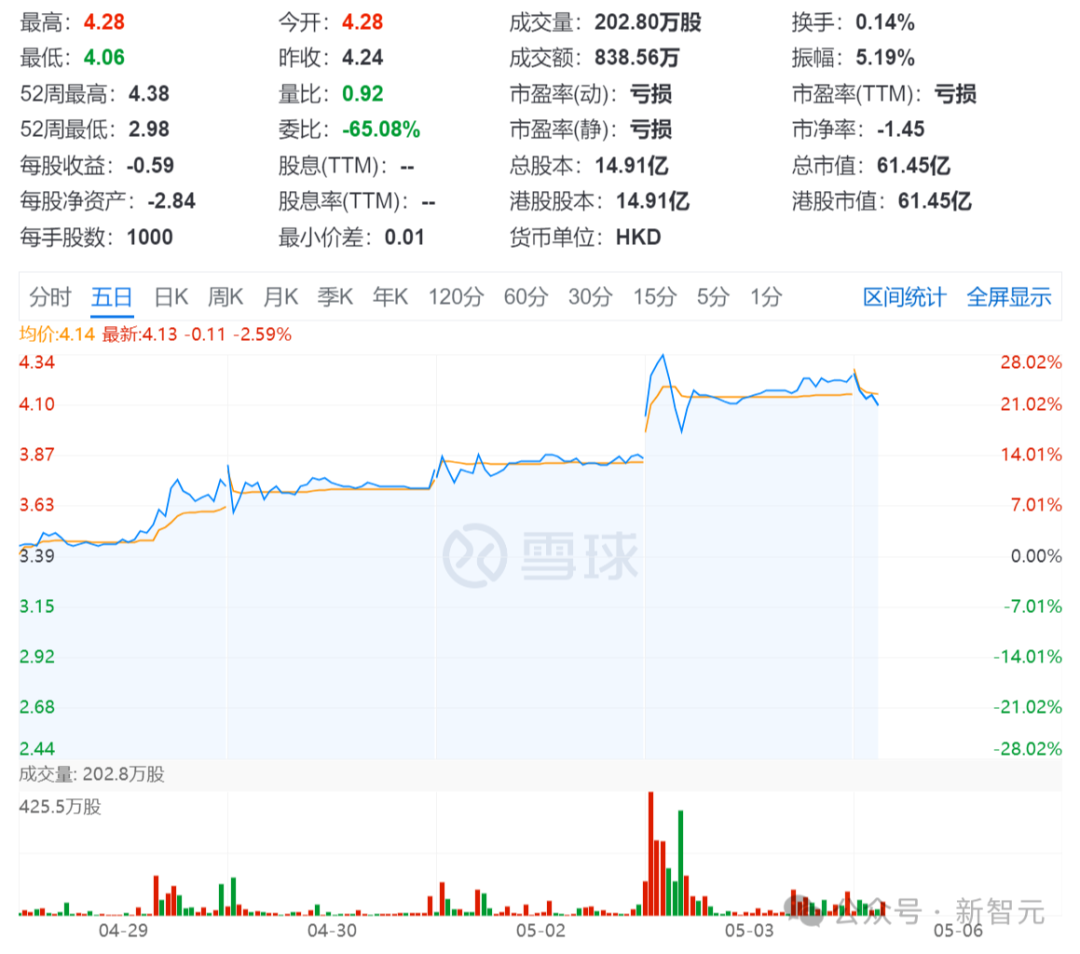Screen dimensions: 1080x954
Task: Choose the 120分 interval
Action: (x=456, y=297)
